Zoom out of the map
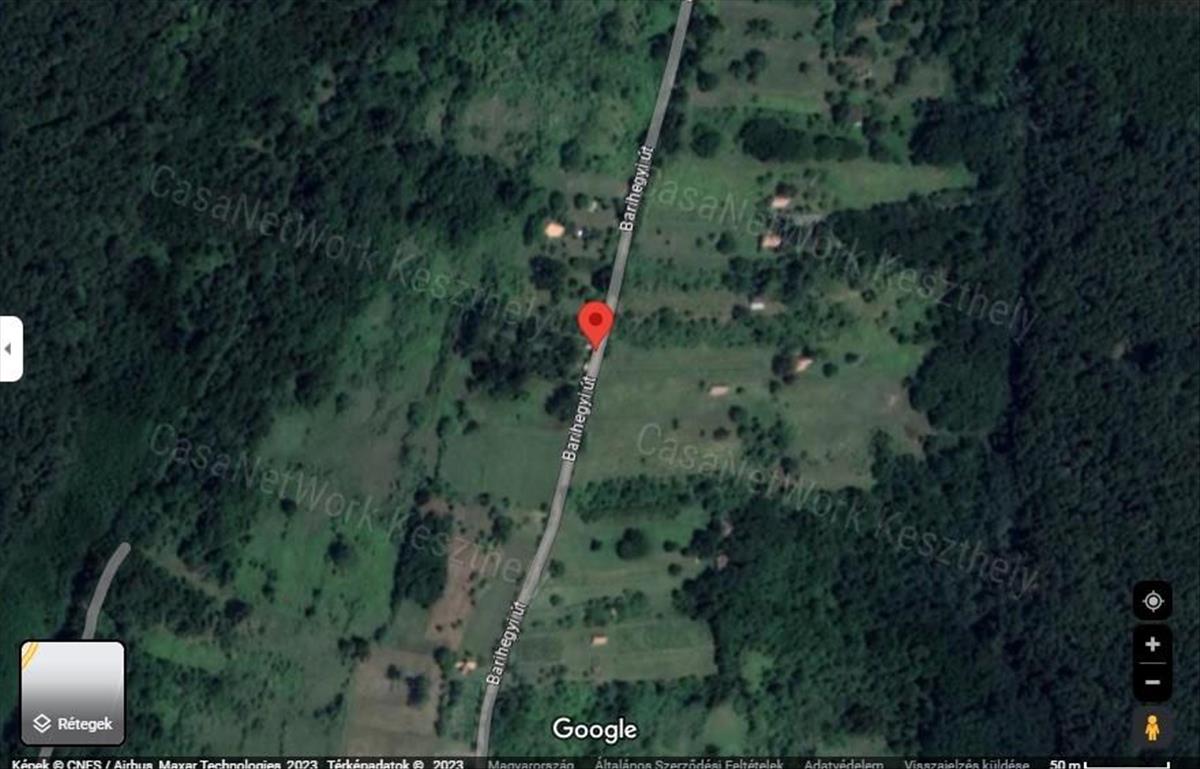Screen dimensions: 1200x769 pos(1152,682)
